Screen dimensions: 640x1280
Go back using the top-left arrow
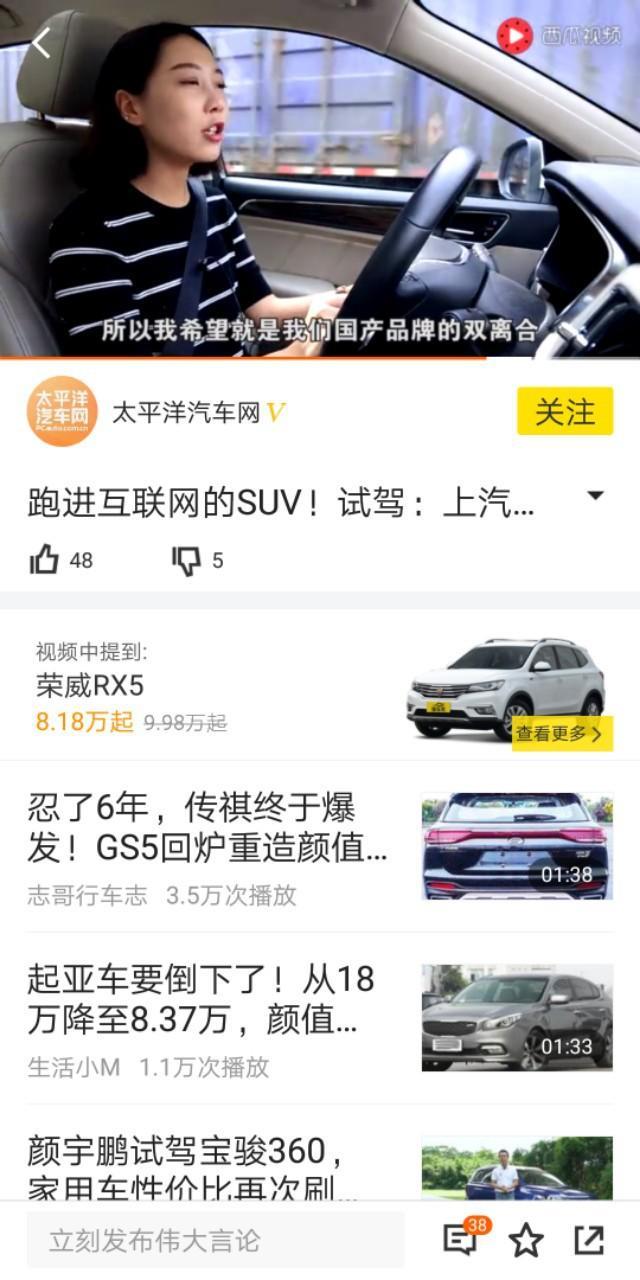pos(41,43)
